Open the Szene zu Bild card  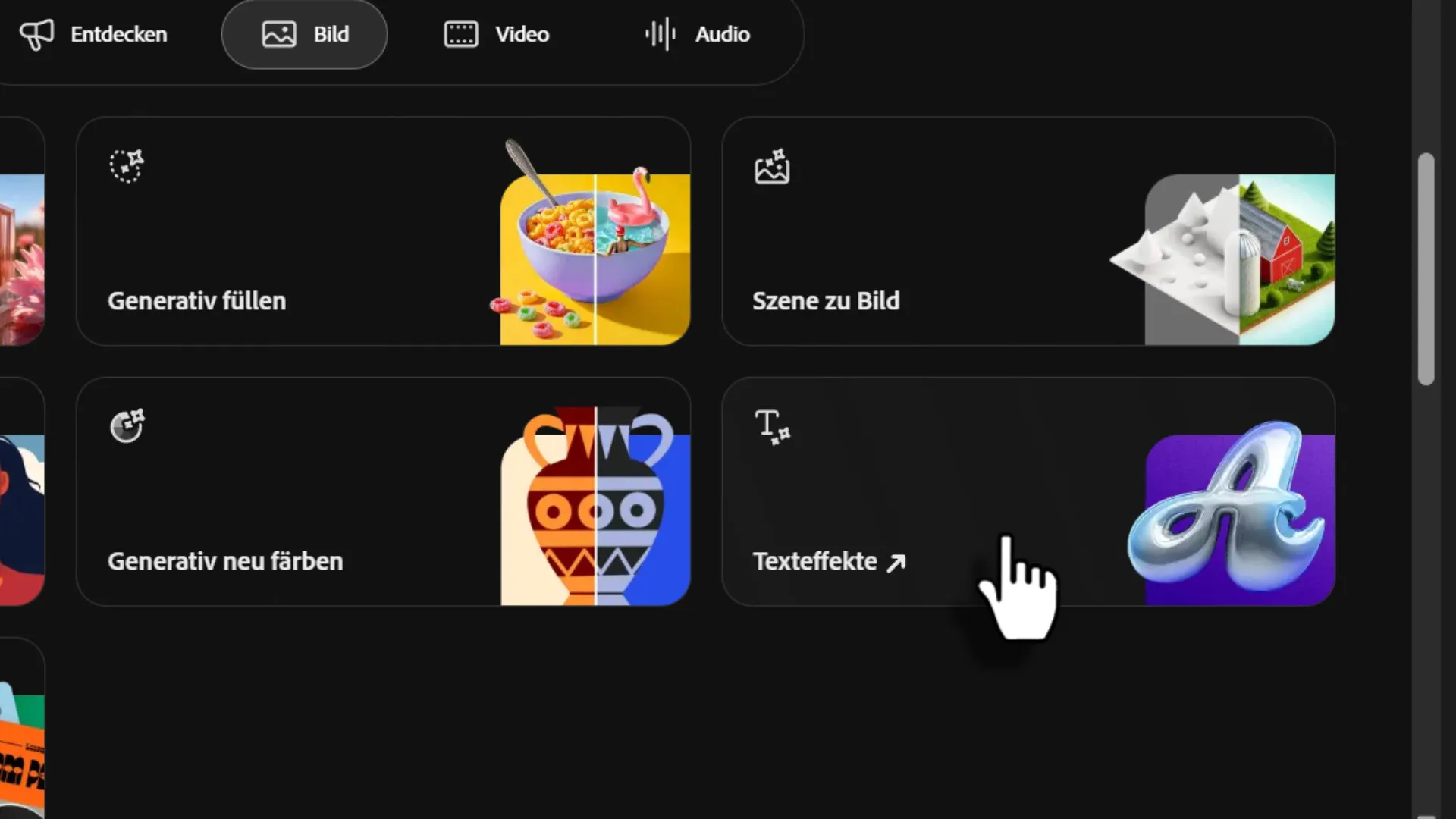(1028, 231)
